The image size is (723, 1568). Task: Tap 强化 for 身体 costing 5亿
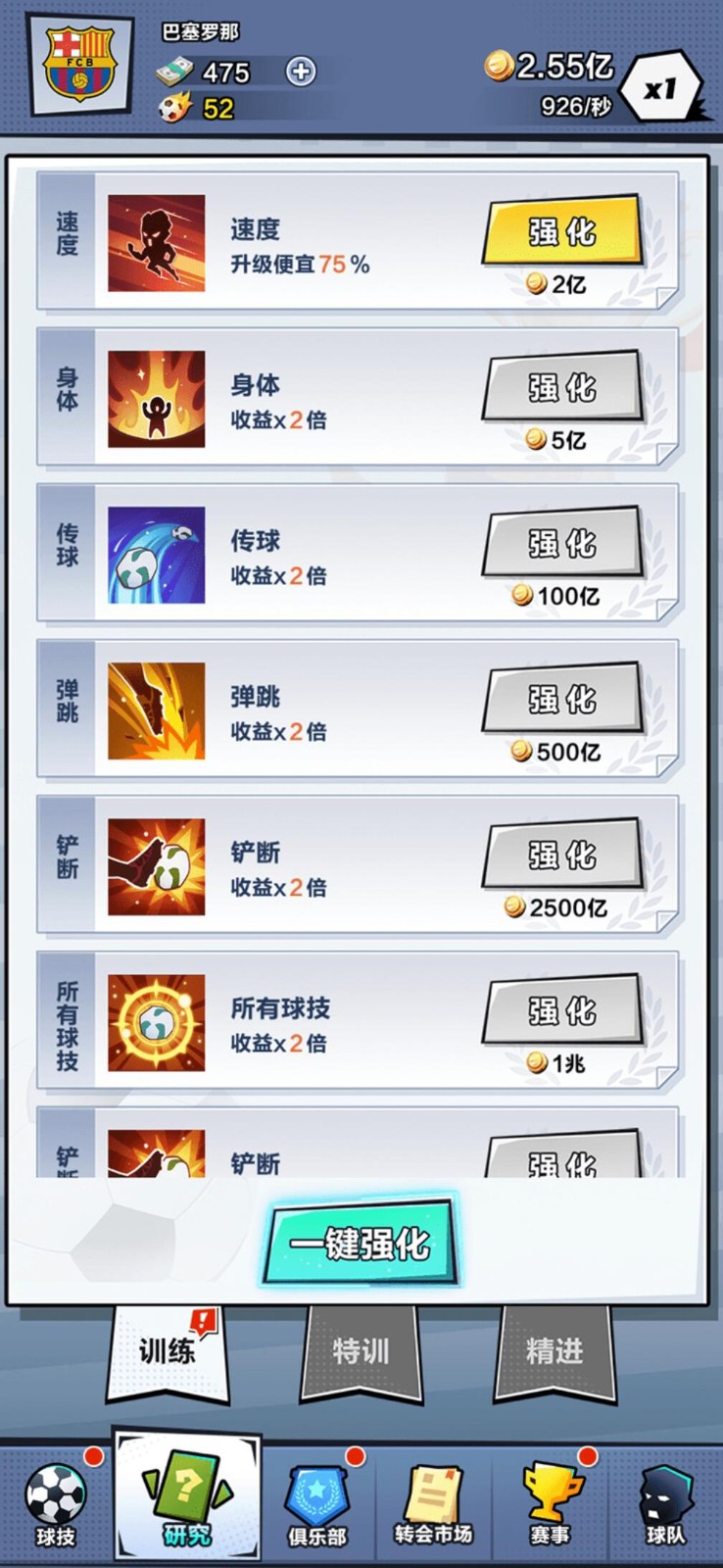pyautogui.click(x=562, y=388)
